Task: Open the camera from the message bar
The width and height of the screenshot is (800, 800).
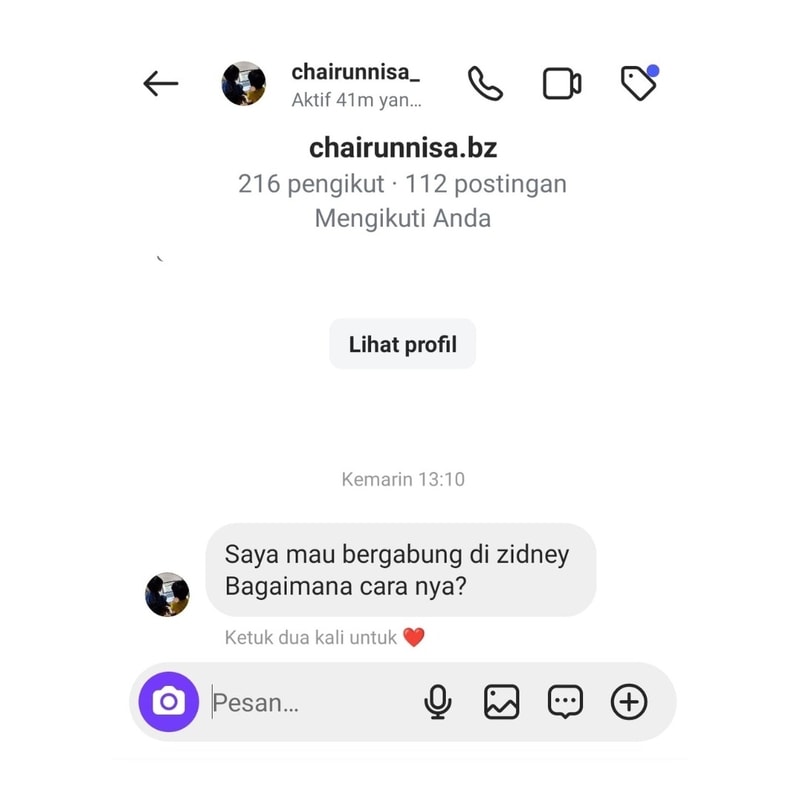Action: (168, 702)
